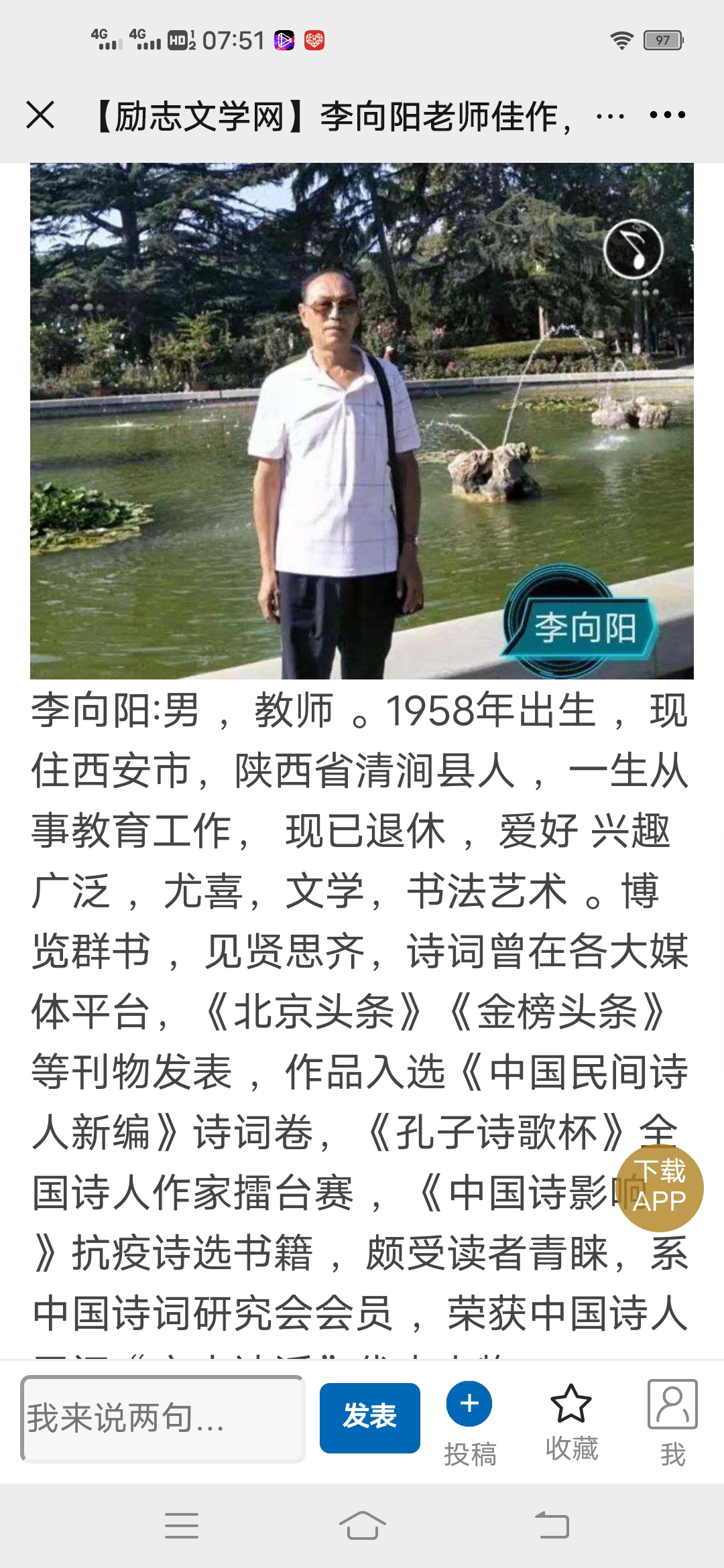The image size is (724, 1568).
Task: Focus the 我来说两句 comment field
Action: click(163, 1418)
